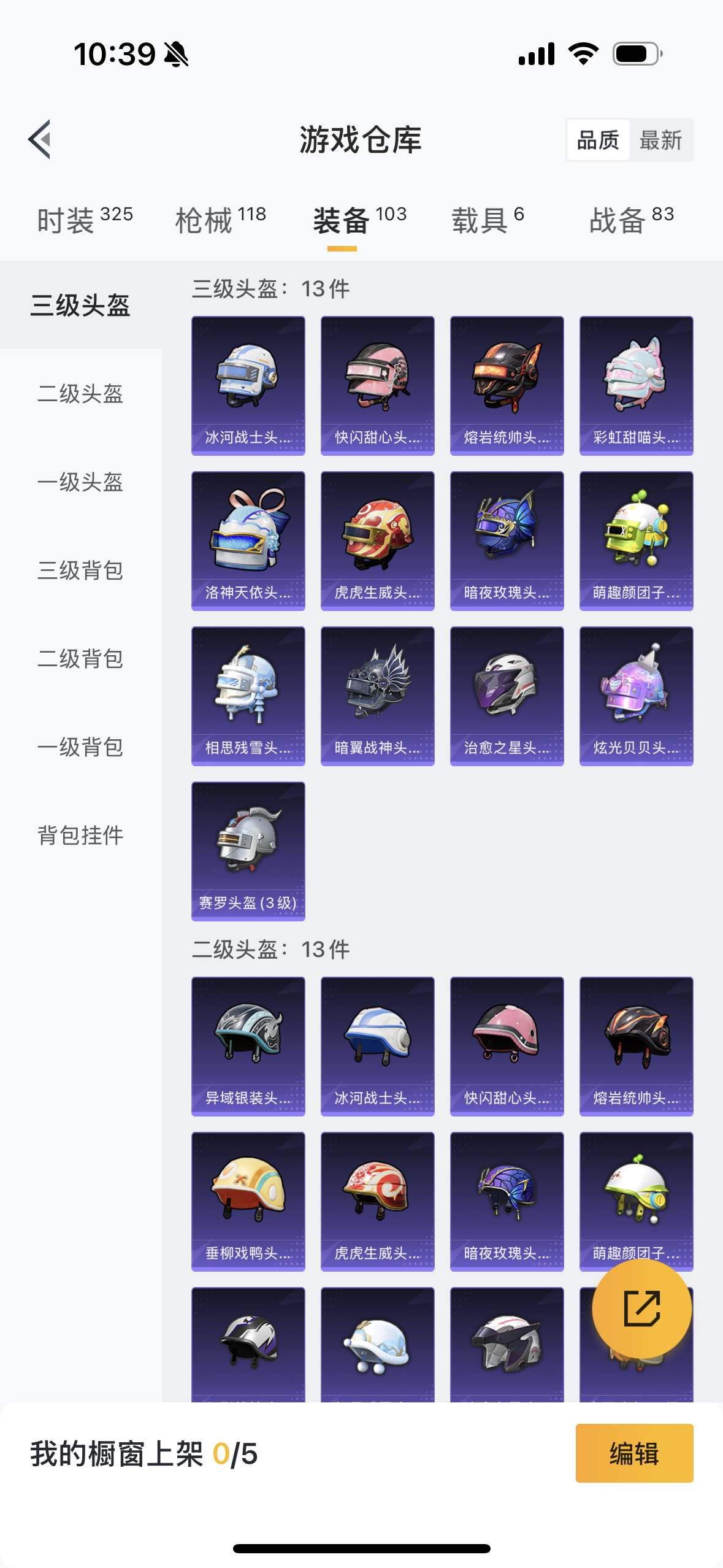The width and height of the screenshot is (723, 1568).
Task: Go back using the top-left arrow
Action: pyautogui.click(x=40, y=139)
